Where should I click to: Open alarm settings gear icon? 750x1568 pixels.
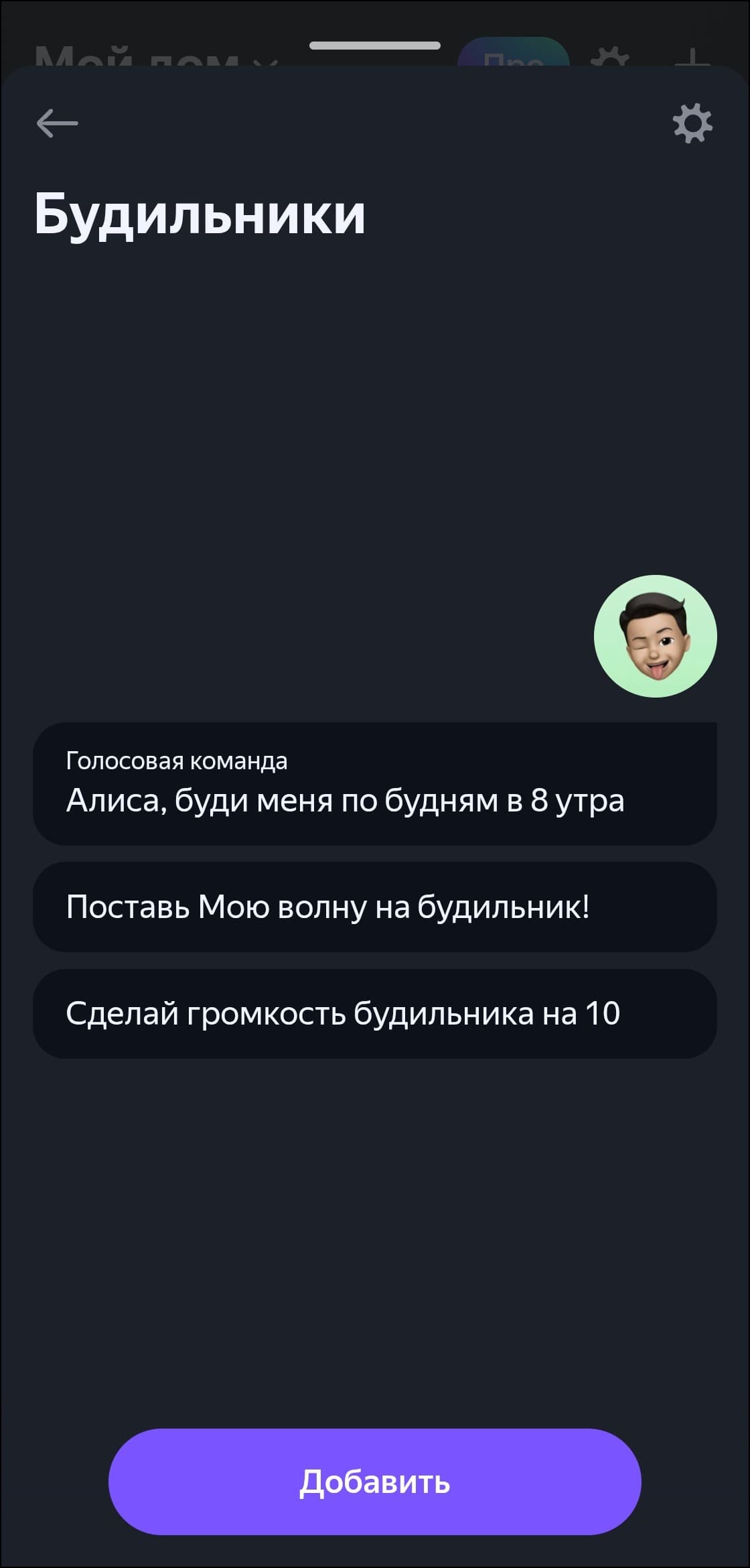[x=692, y=123]
